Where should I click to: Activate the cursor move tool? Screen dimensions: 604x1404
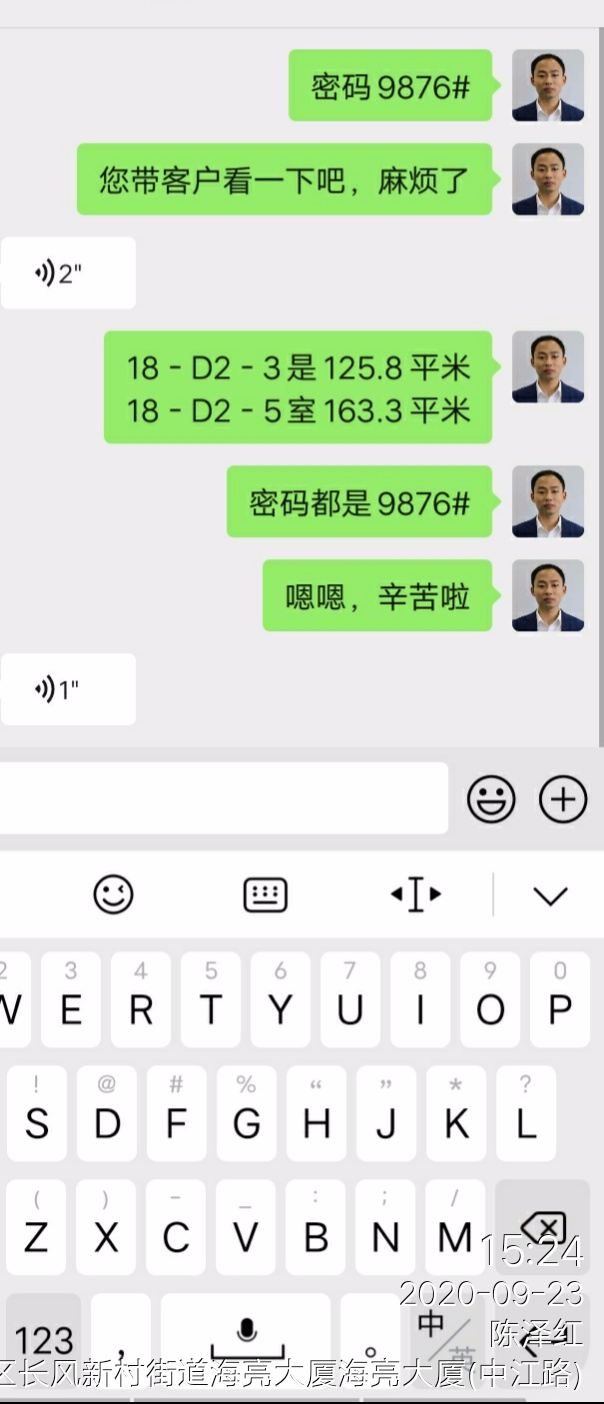pyautogui.click(x=416, y=894)
